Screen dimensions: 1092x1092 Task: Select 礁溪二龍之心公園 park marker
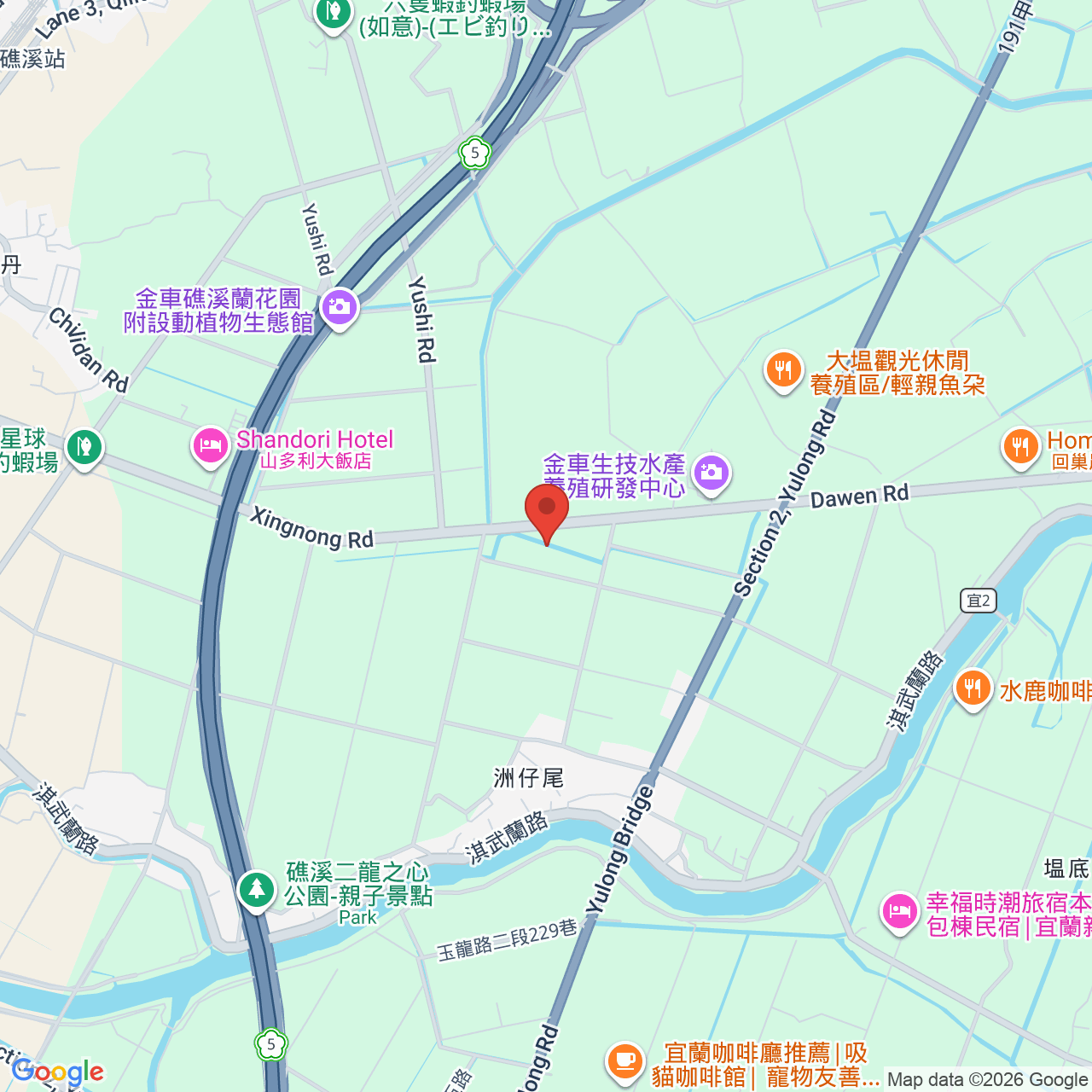pos(256,892)
